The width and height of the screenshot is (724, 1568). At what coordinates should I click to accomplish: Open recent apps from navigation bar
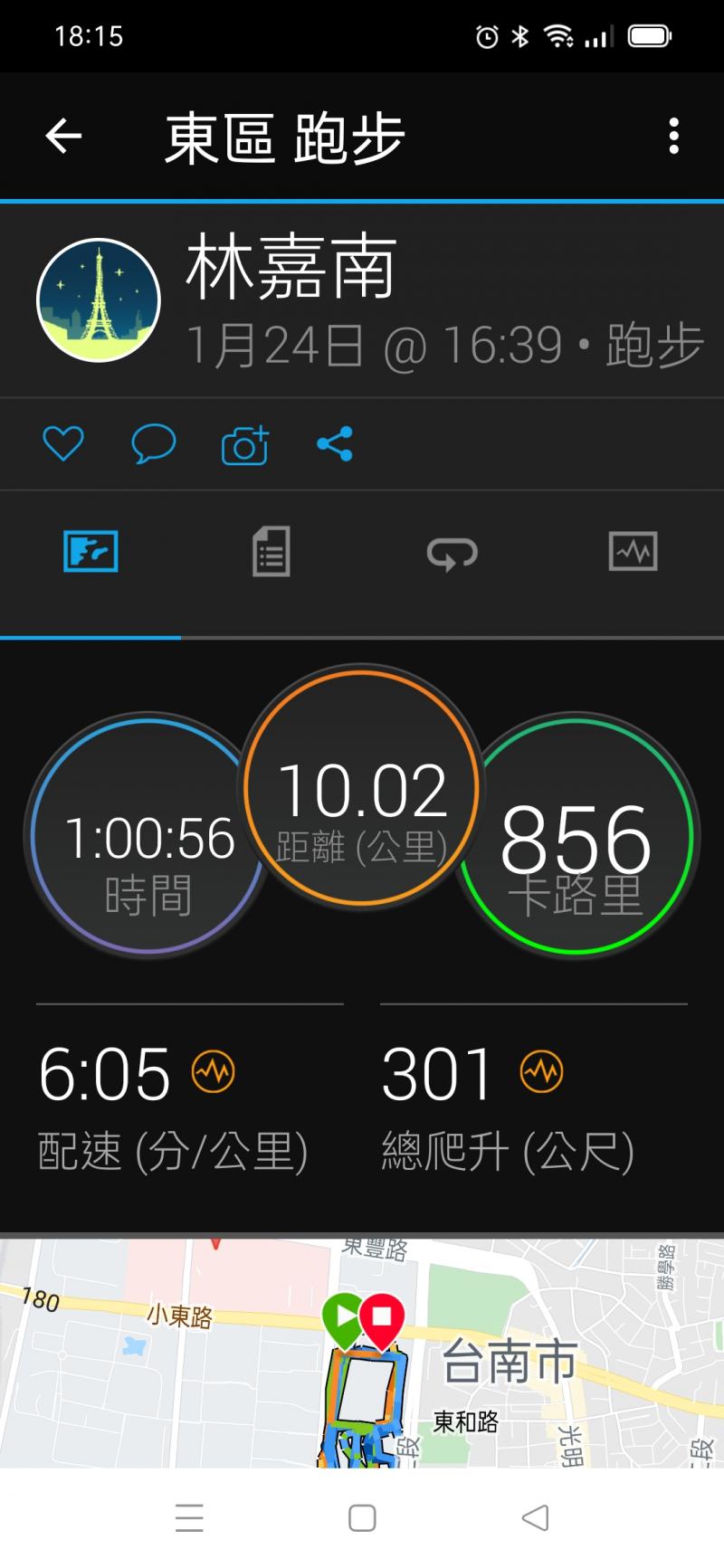(x=189, y=1517)
